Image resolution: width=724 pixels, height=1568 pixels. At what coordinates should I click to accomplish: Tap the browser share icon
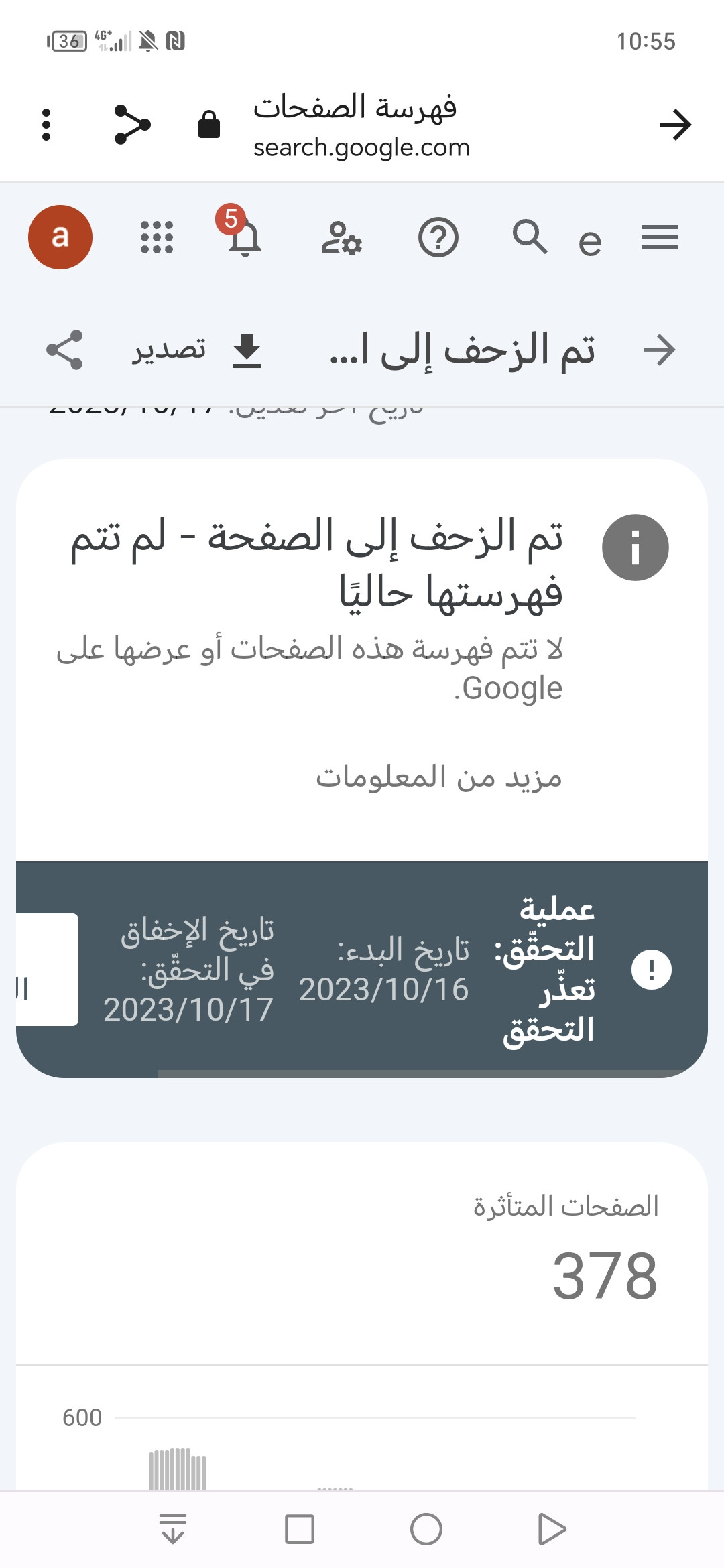(131, 125)
